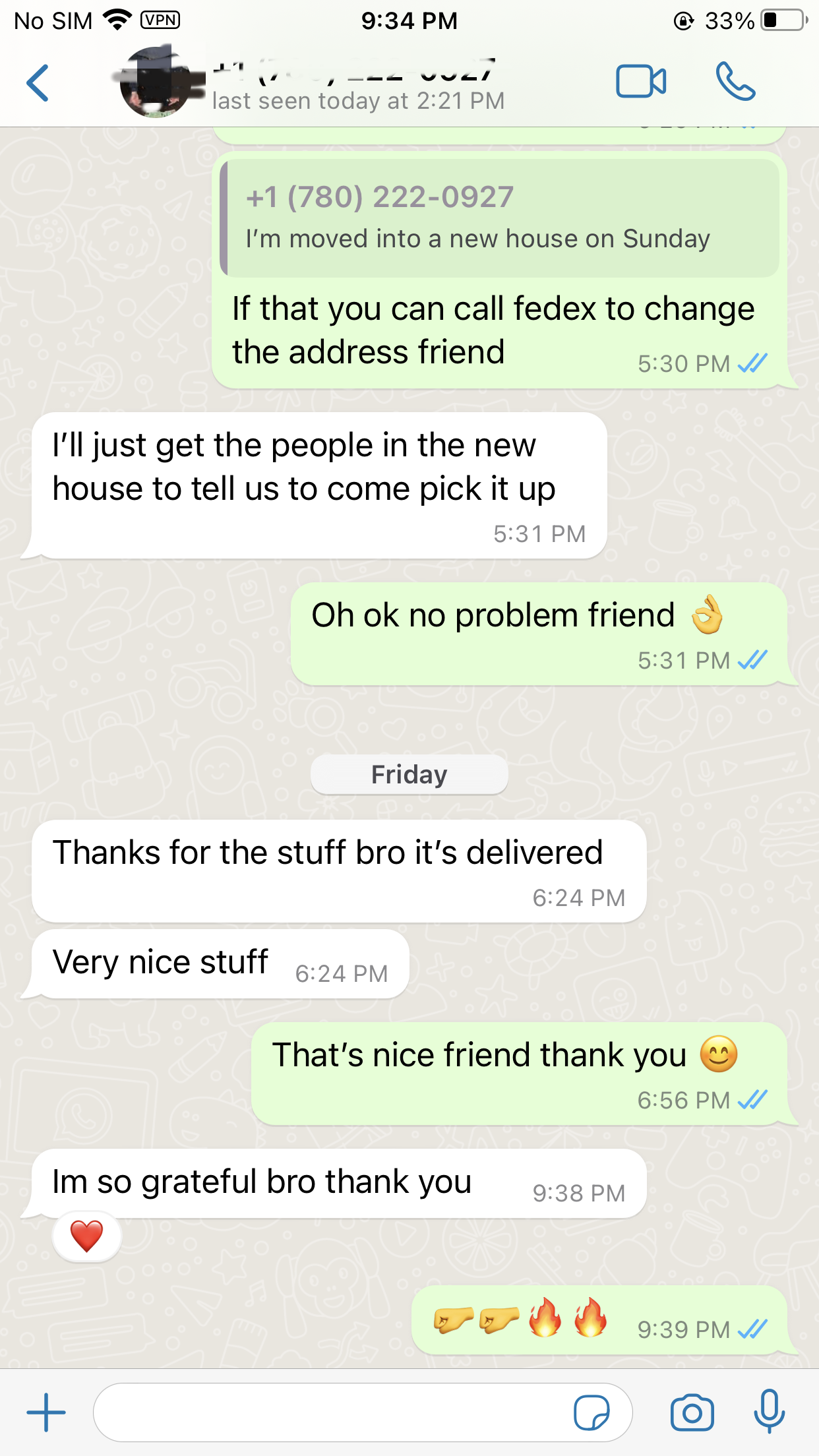
Task: Focus the message text field
Action: [x=330, y=1412]
